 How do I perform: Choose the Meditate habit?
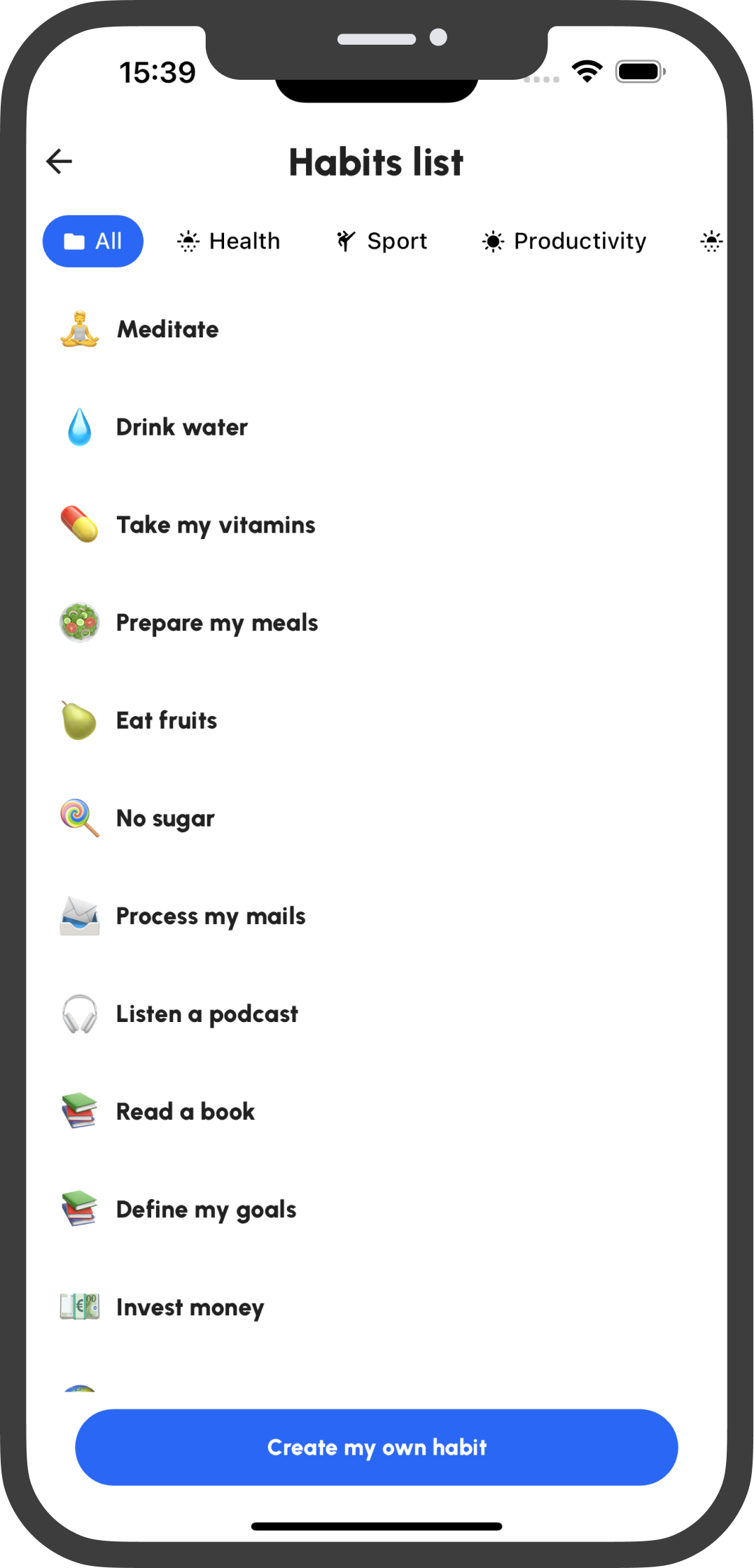168,329
